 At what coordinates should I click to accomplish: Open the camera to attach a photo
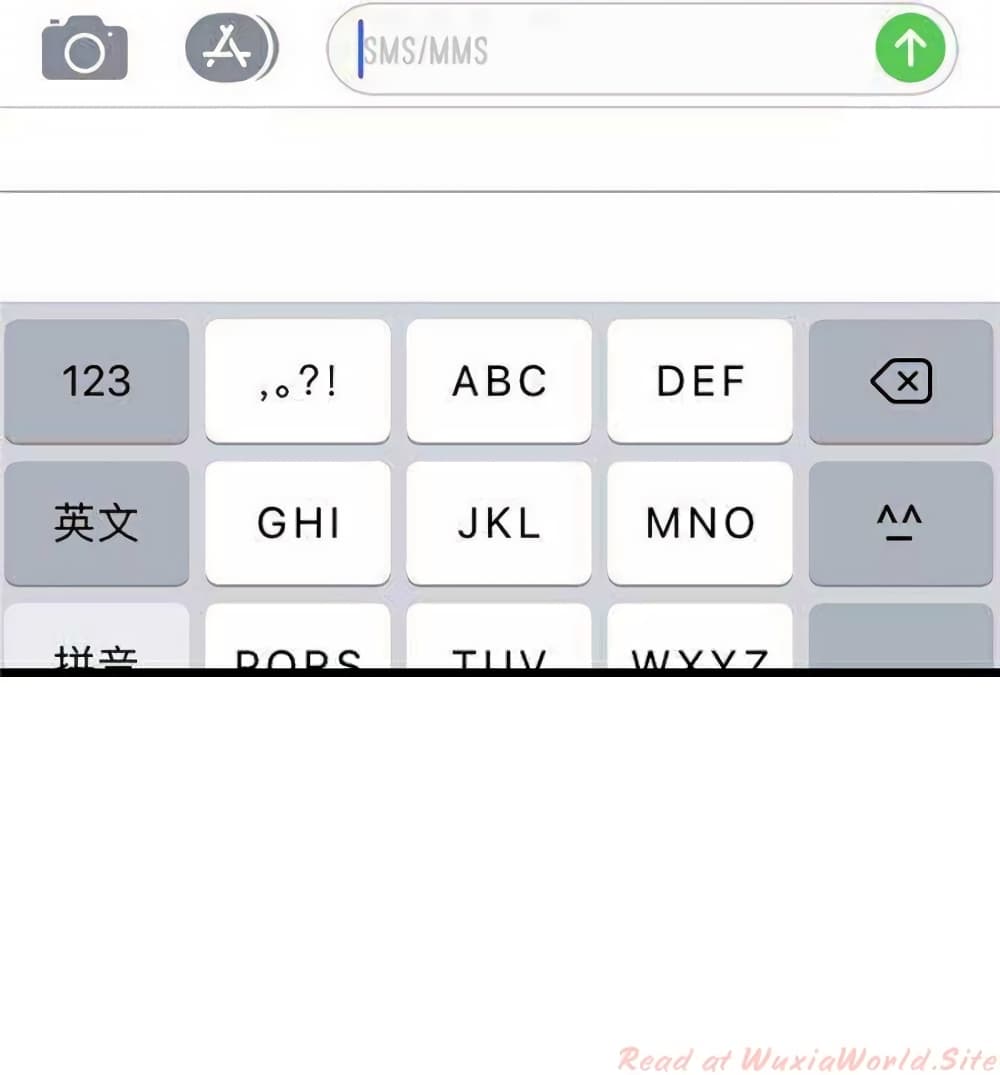pos(84,49)
